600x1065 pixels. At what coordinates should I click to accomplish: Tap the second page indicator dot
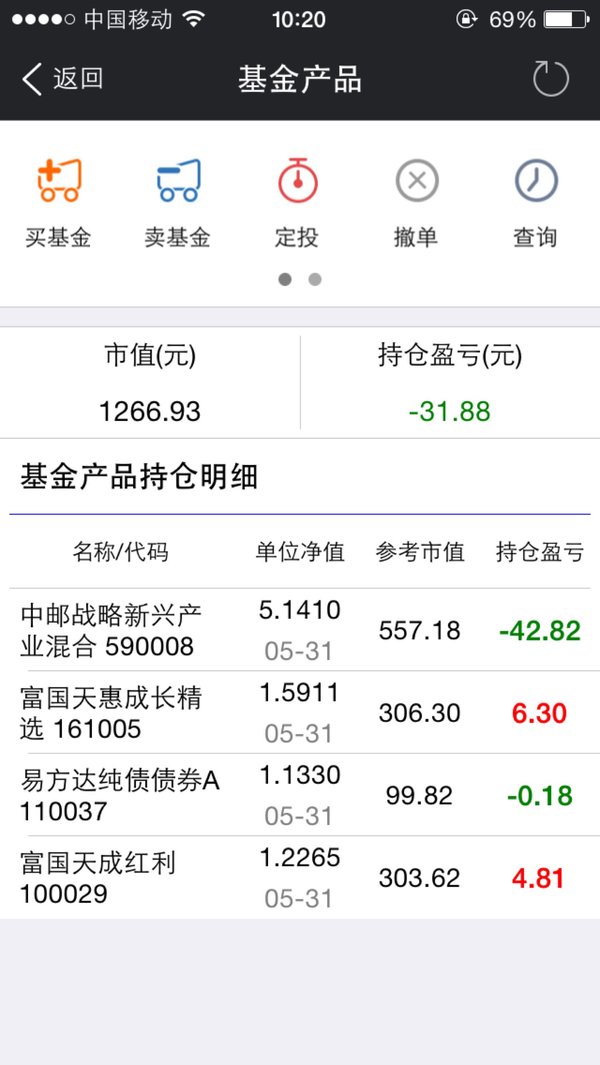315,279
